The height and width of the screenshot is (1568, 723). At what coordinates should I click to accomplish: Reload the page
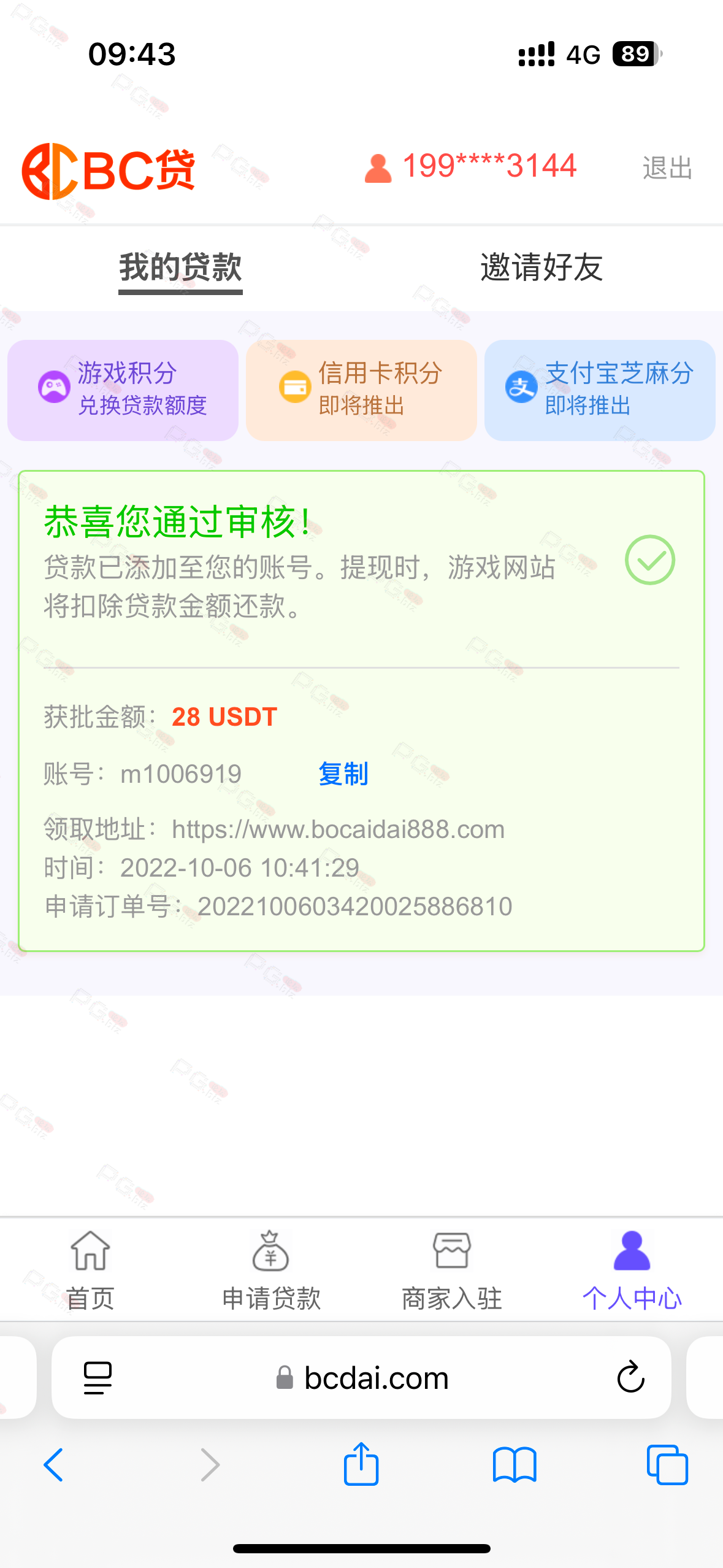pos(630,1378)
